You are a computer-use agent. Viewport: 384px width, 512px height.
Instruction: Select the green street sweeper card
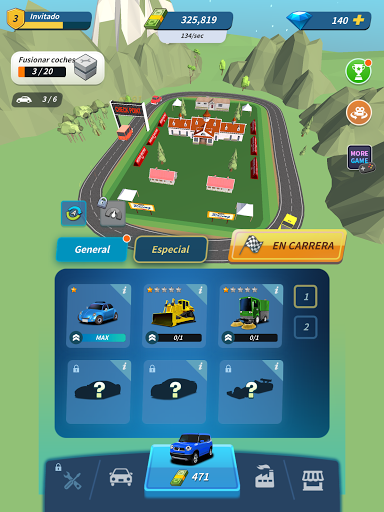pyautogui.click(x=250, y=316)
